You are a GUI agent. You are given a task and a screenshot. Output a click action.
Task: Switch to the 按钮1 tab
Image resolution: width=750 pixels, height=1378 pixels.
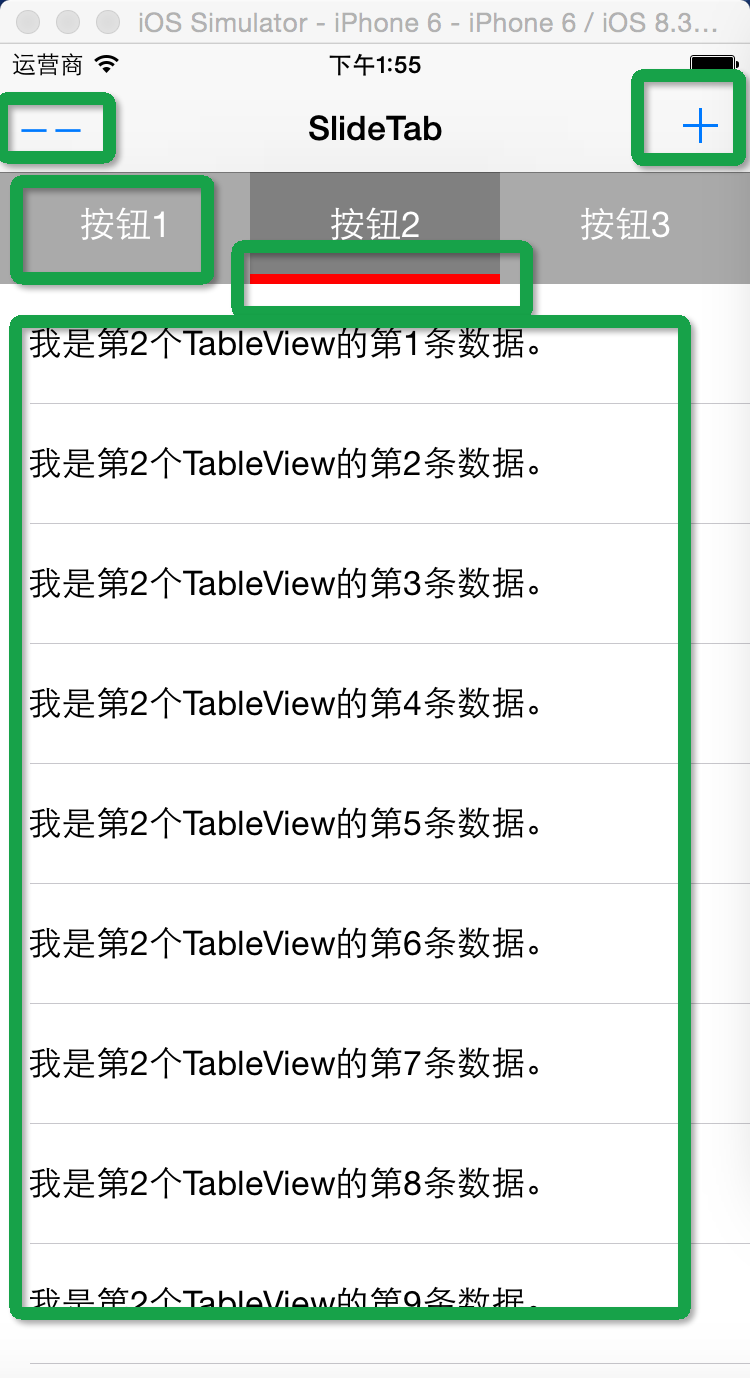tap(124, 225)
